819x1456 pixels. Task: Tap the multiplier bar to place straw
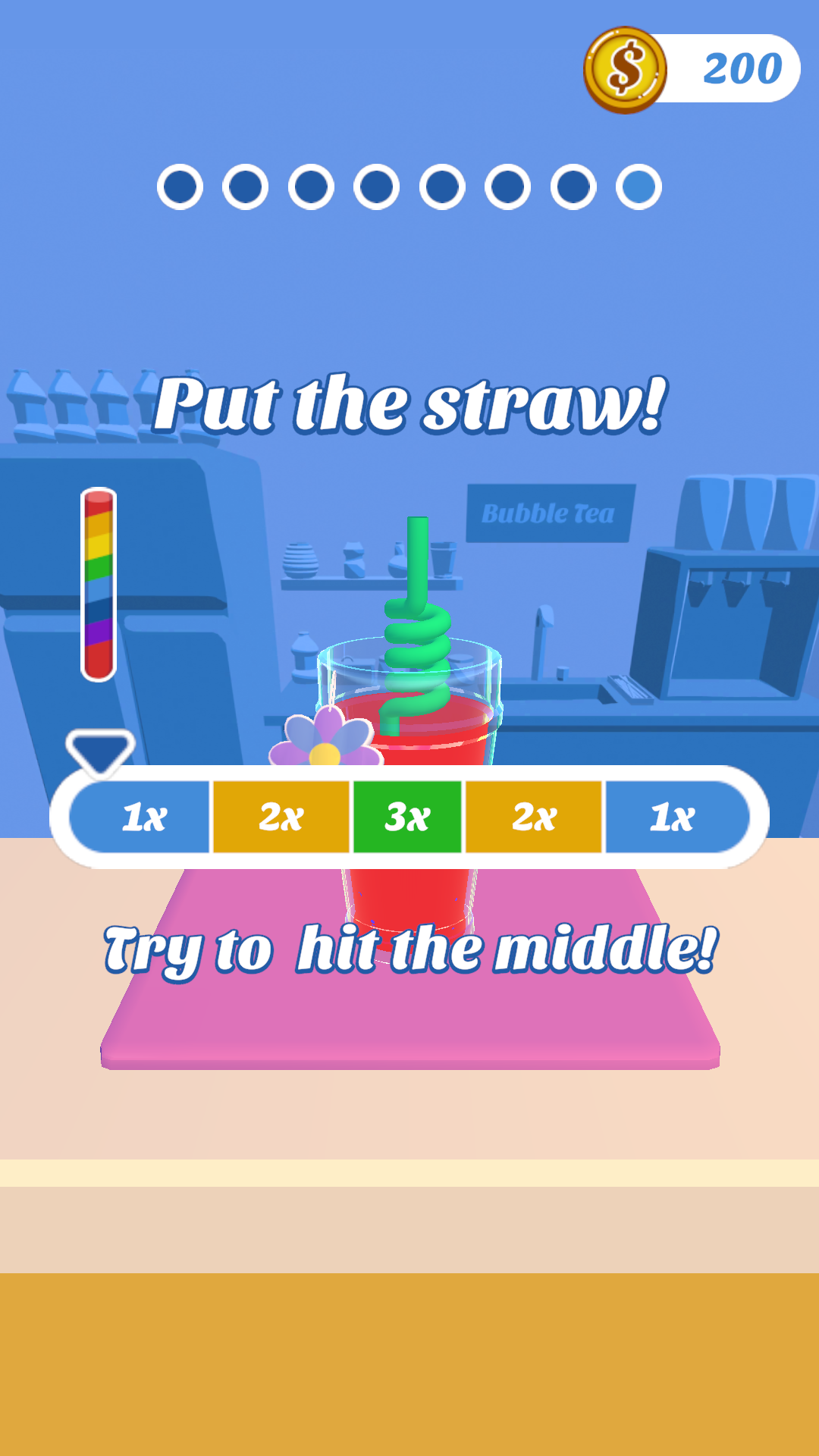tap(408, 817)
